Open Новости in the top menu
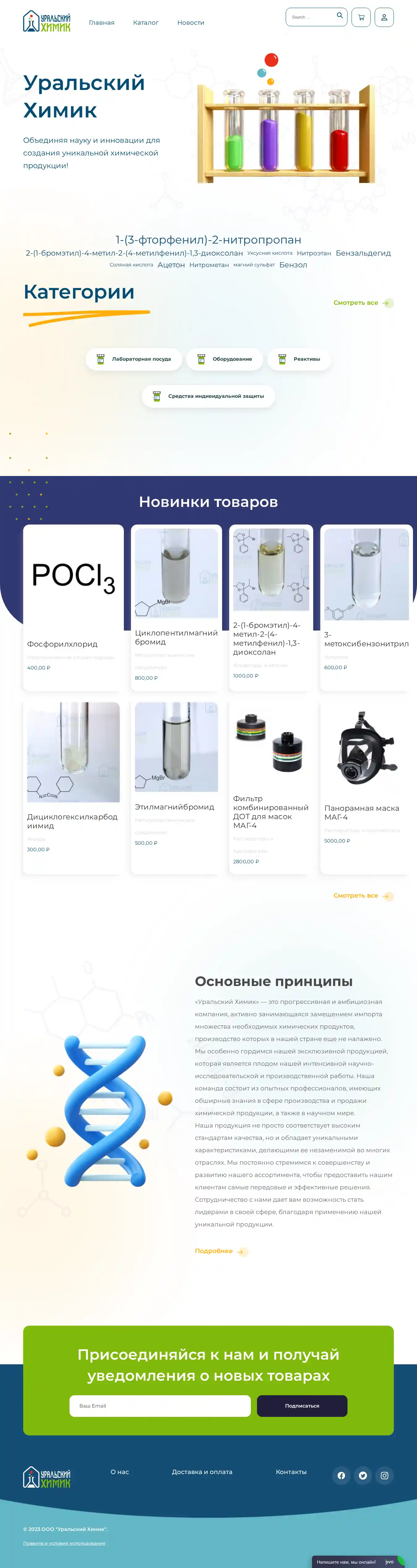This screenshot has width=417, height=1568. pos(190,23)
